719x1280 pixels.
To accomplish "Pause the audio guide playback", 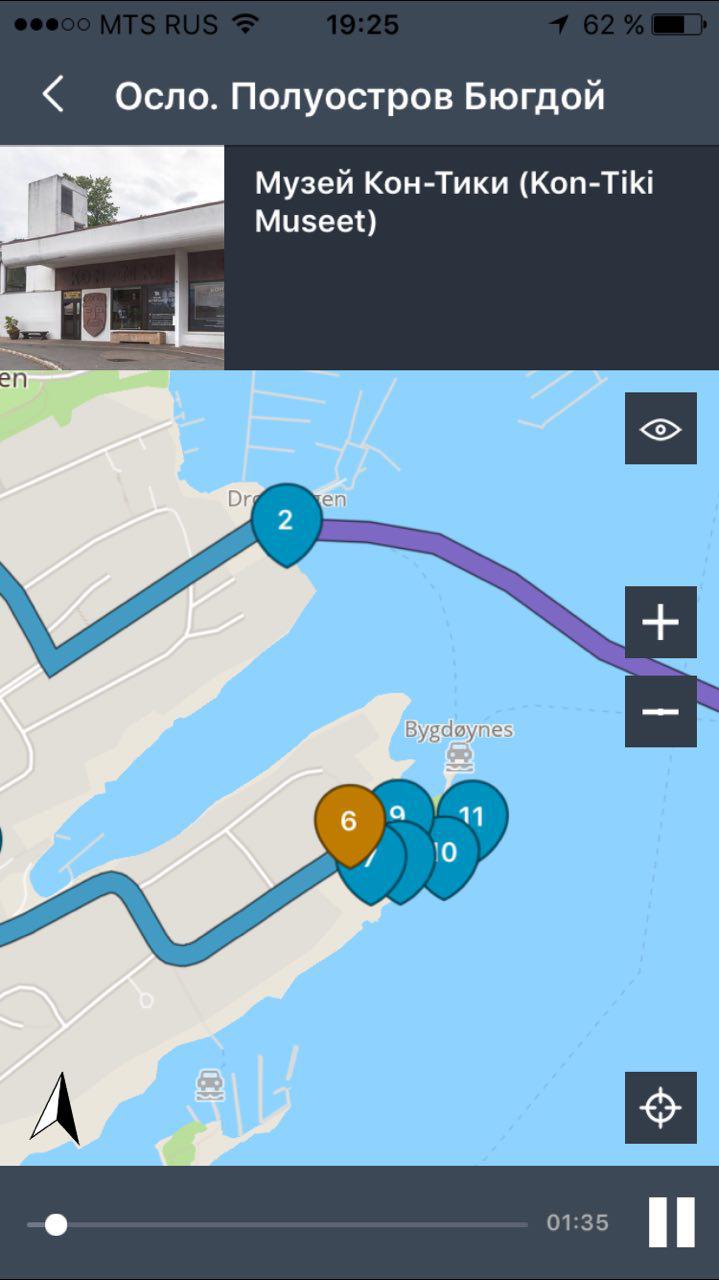I will [671, 1222].
